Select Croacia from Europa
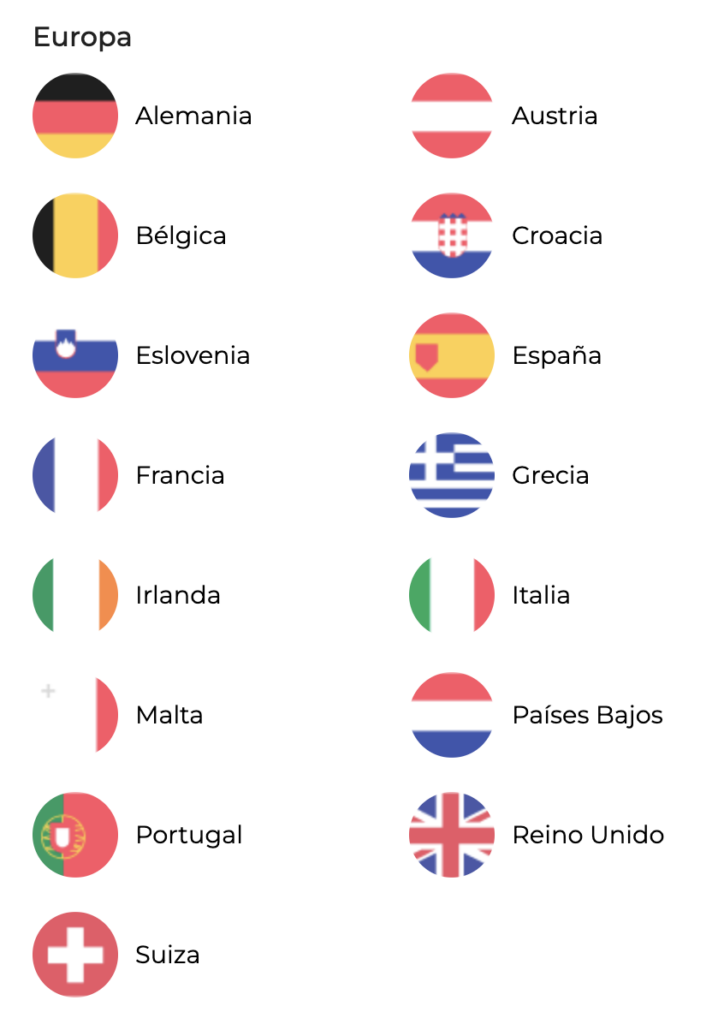Image resolution: width=724 pixels, height=1024 pixels. [x=557, y=236]
